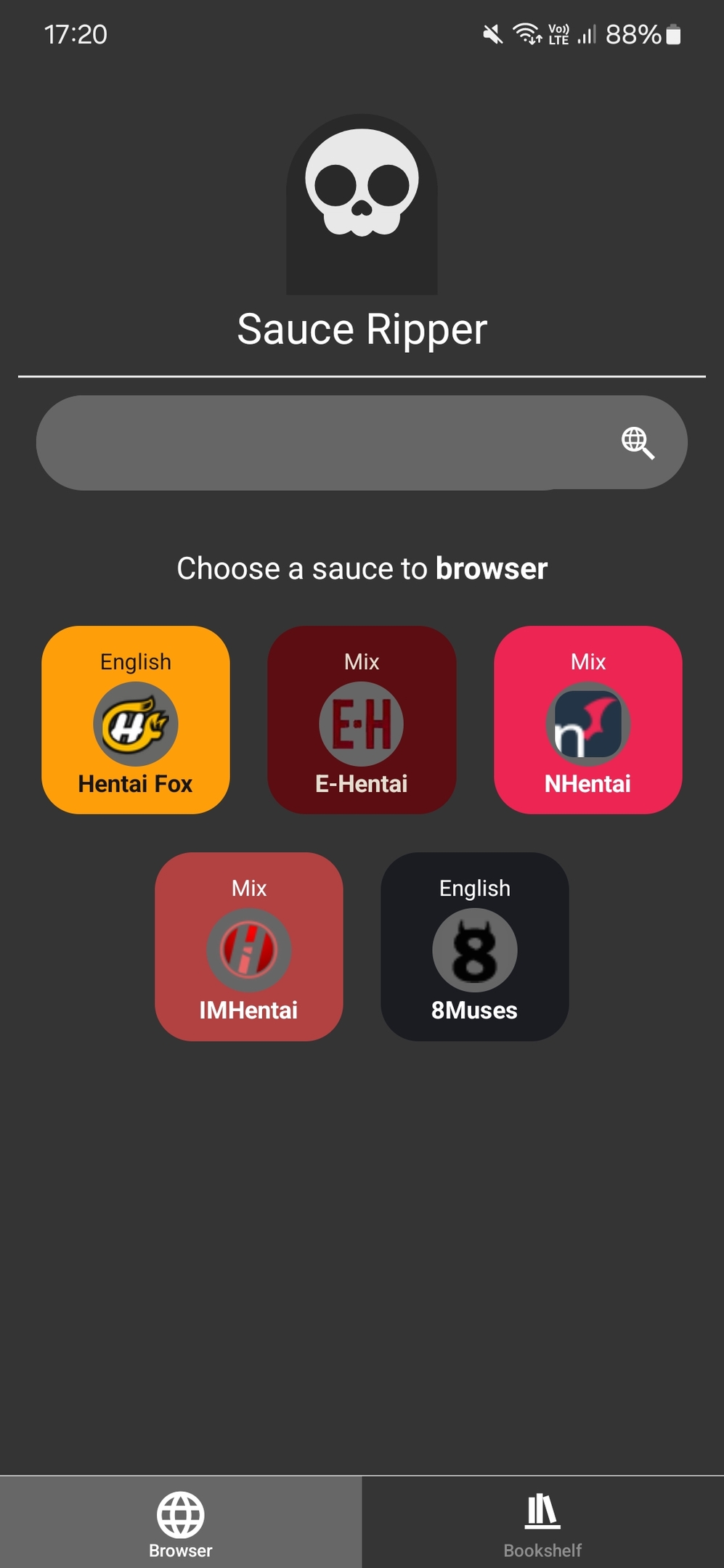Go to the Browser tab

(x=181, y=1522)
